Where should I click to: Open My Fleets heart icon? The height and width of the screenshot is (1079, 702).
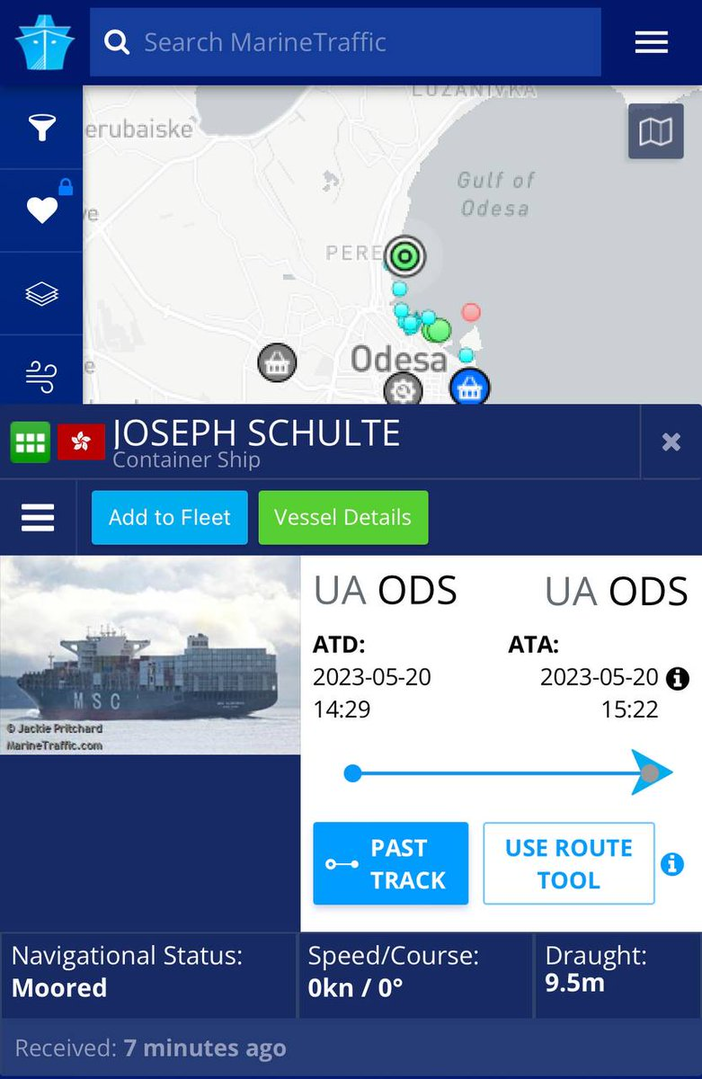click(42, 210)
